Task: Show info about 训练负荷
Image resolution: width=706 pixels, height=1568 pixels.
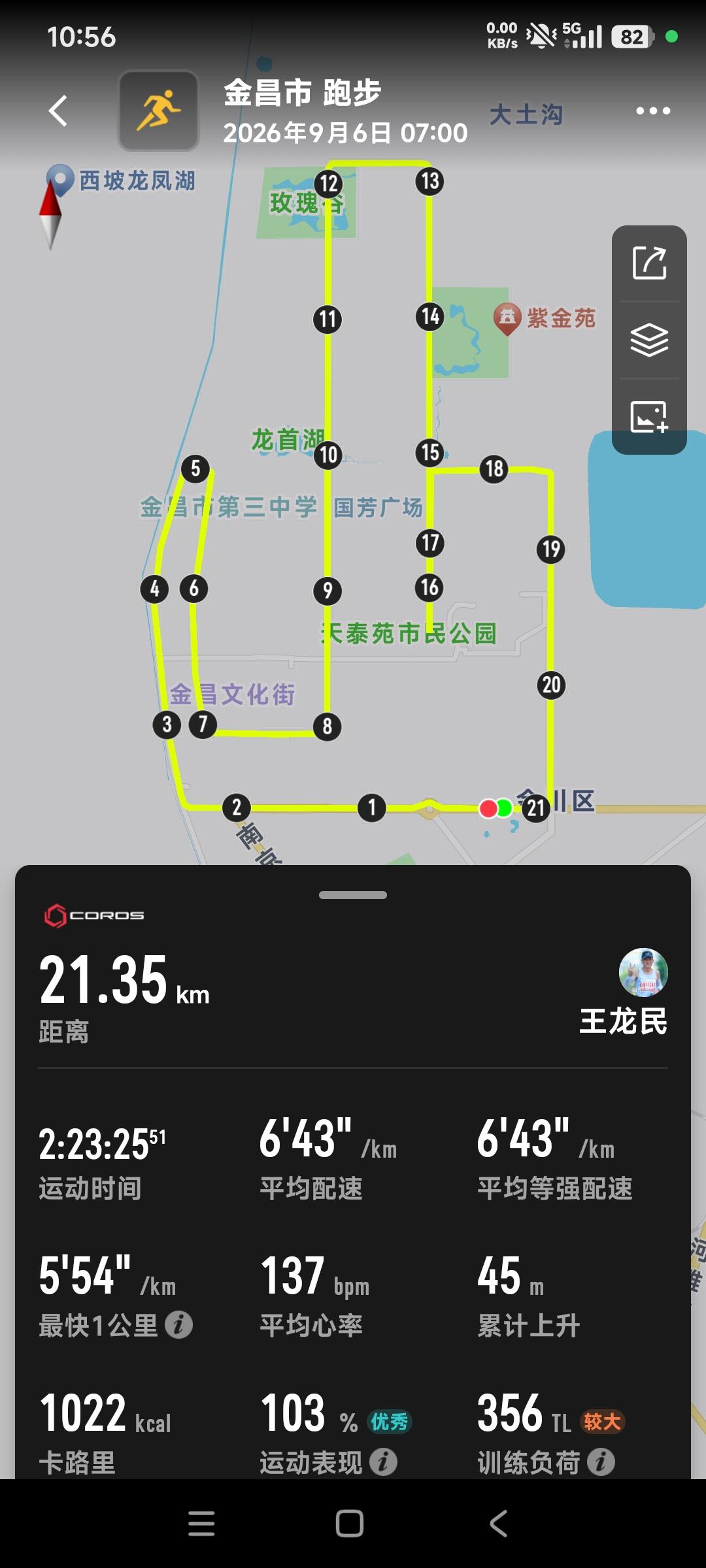Action: click(x=601, y=1462)
